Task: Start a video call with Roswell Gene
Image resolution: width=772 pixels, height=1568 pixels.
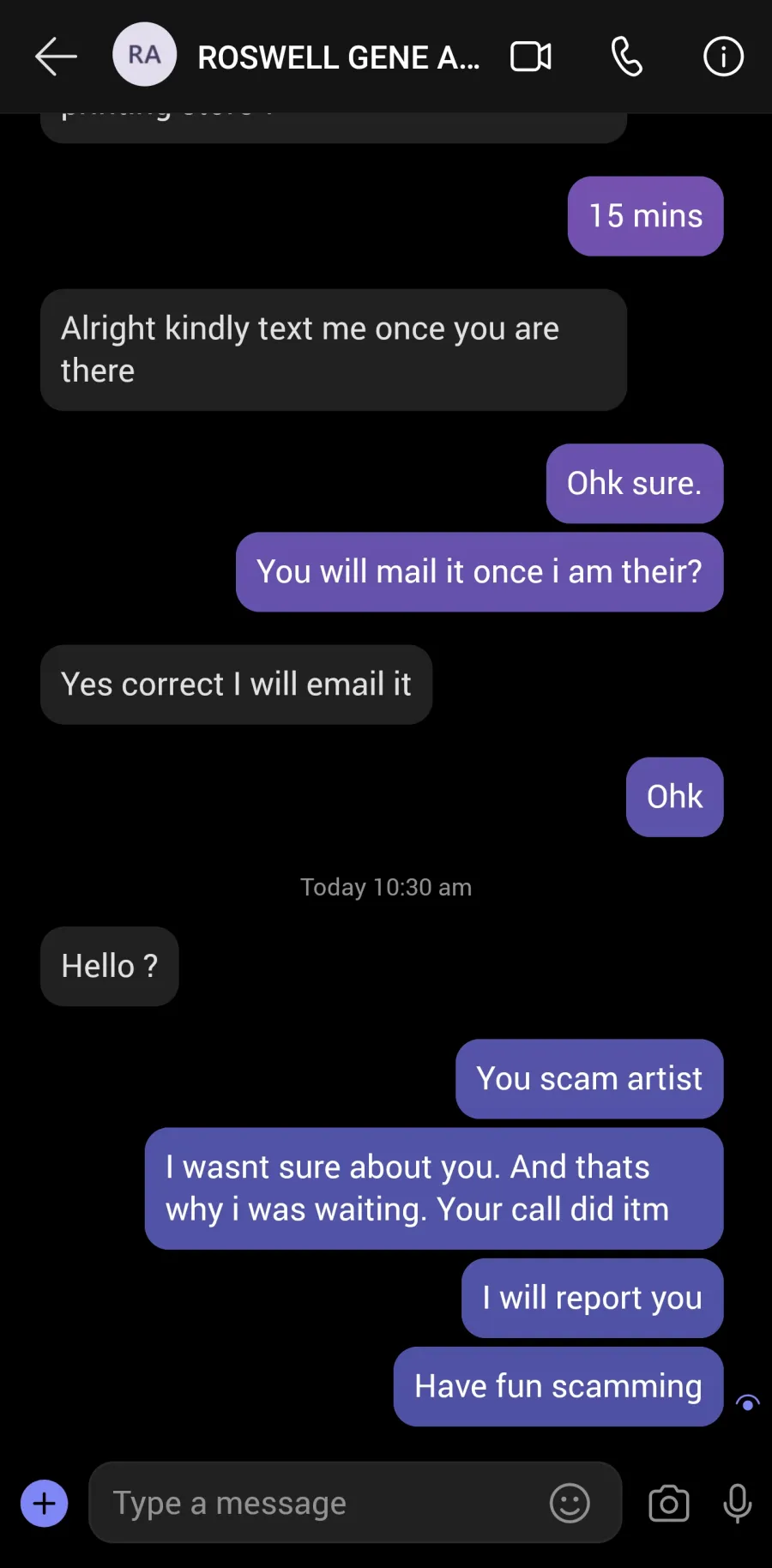Action: (531, 57)
